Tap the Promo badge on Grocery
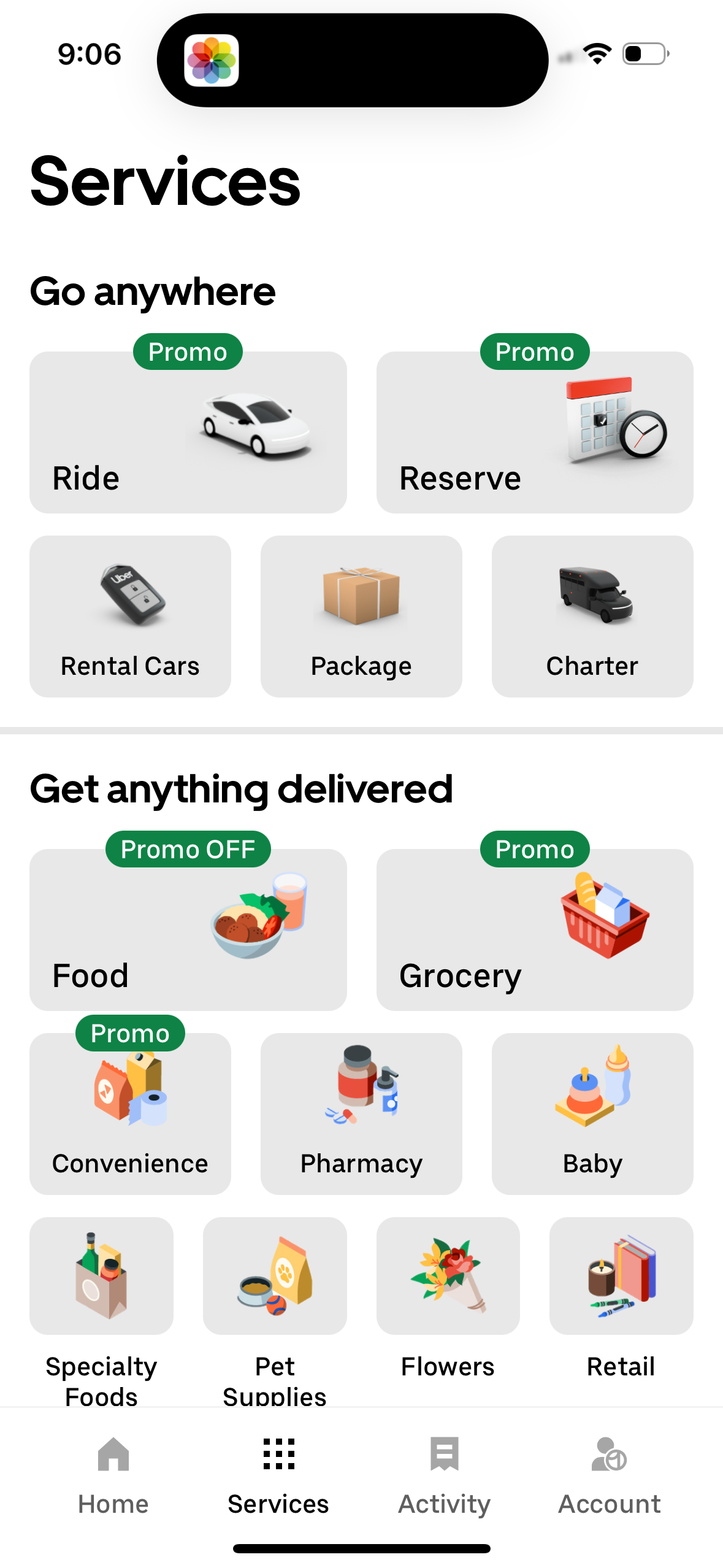Viewport: 723px width, 1568px height. coord(534,849)
